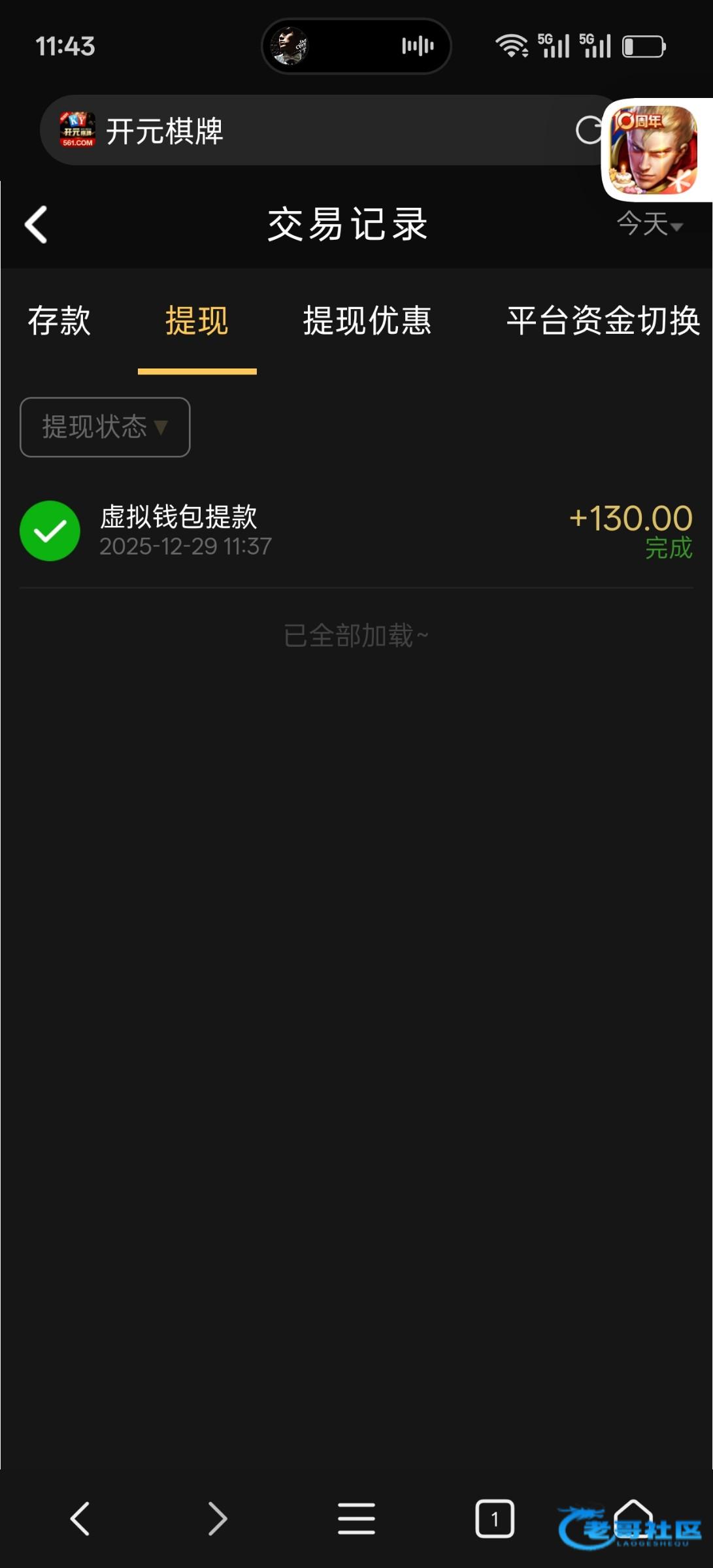Open the 今天 date filter dropdown
The image size is (713, 1568).
point(650,225)
